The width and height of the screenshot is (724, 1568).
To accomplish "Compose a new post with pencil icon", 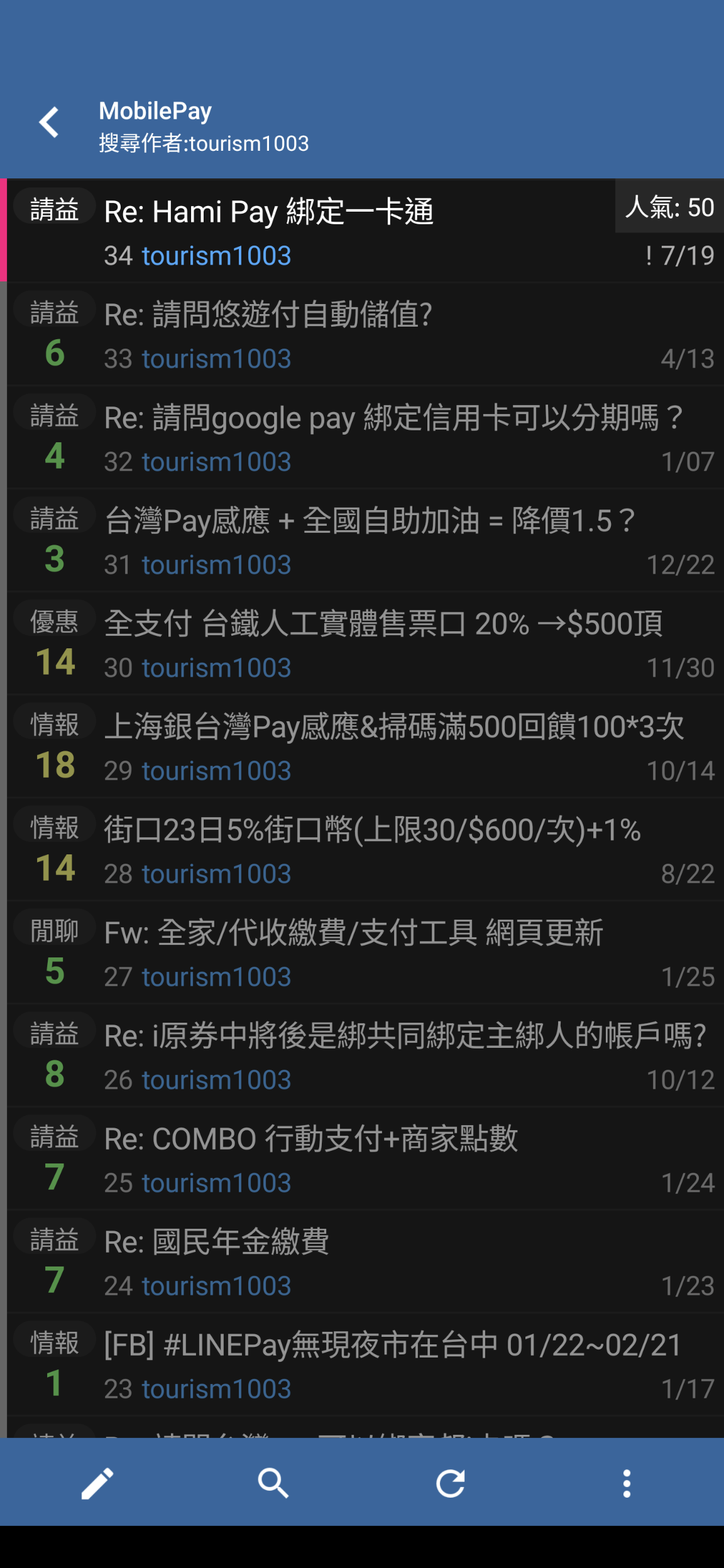I will (x=97, y=1484).
